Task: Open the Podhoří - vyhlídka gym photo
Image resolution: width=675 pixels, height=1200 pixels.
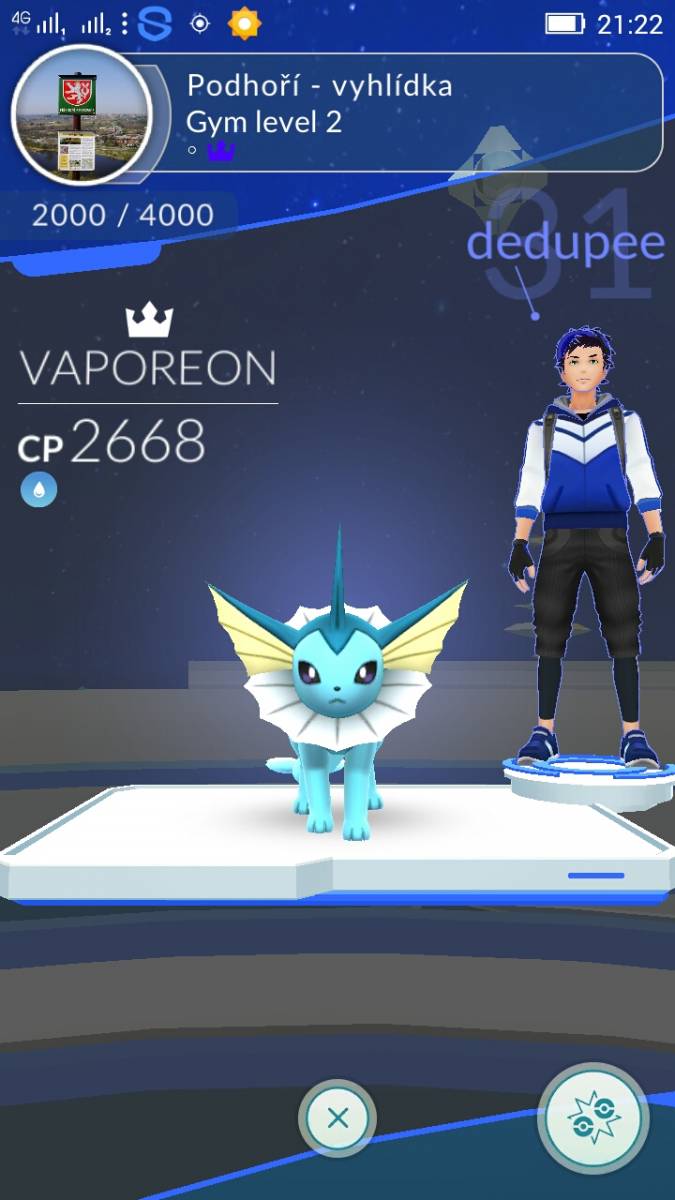Action: pos(80,116)
